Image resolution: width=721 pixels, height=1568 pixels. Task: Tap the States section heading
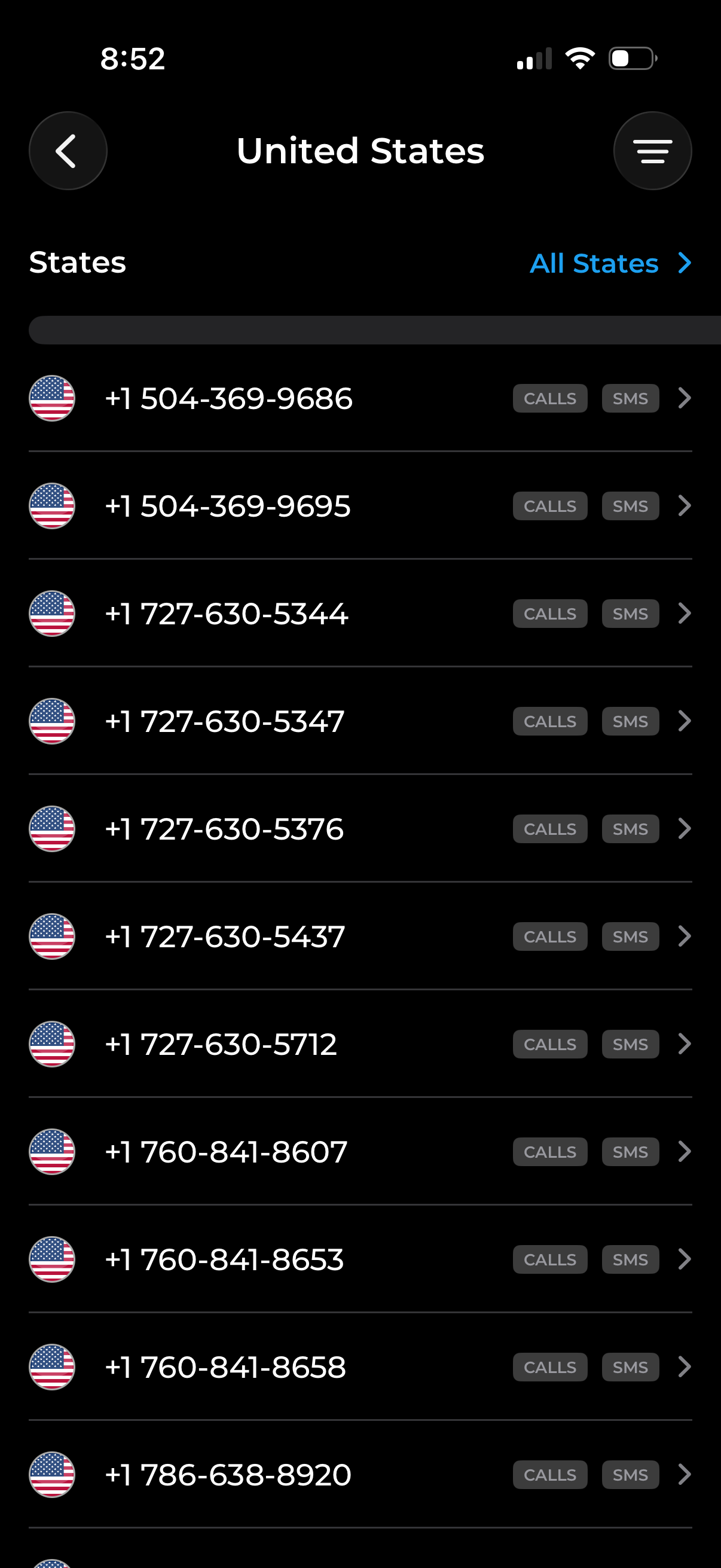pos(77,263)
